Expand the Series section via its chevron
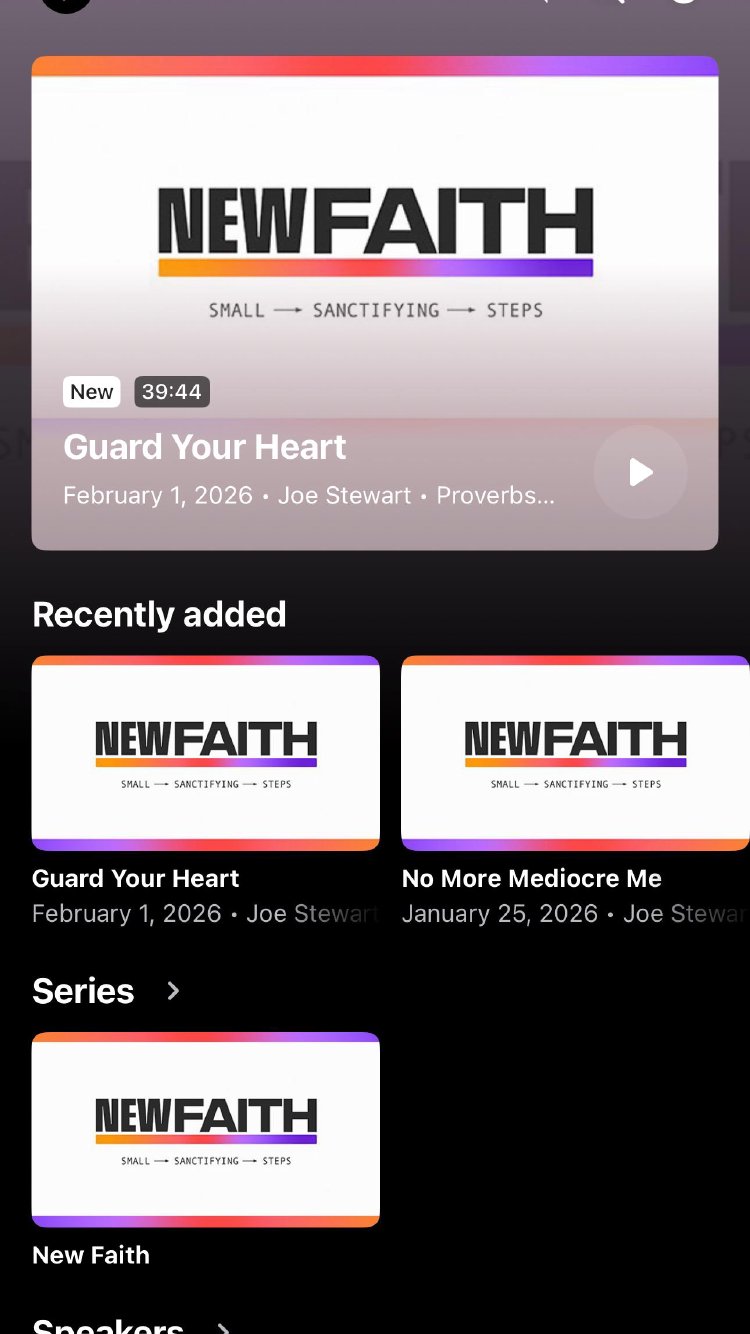Viewport: 750px width, 1334px height. (x=173, y=991)
